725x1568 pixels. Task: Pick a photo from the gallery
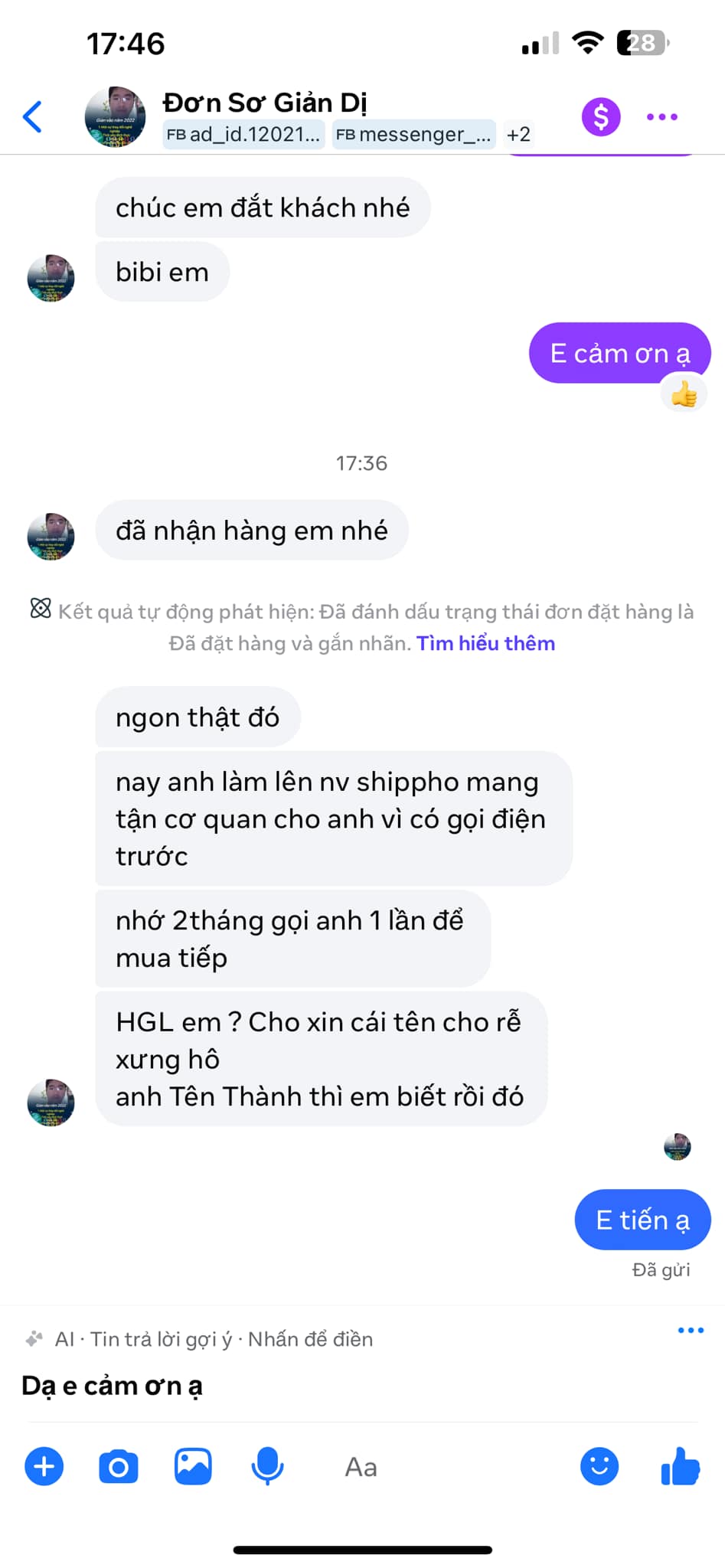193,1466
